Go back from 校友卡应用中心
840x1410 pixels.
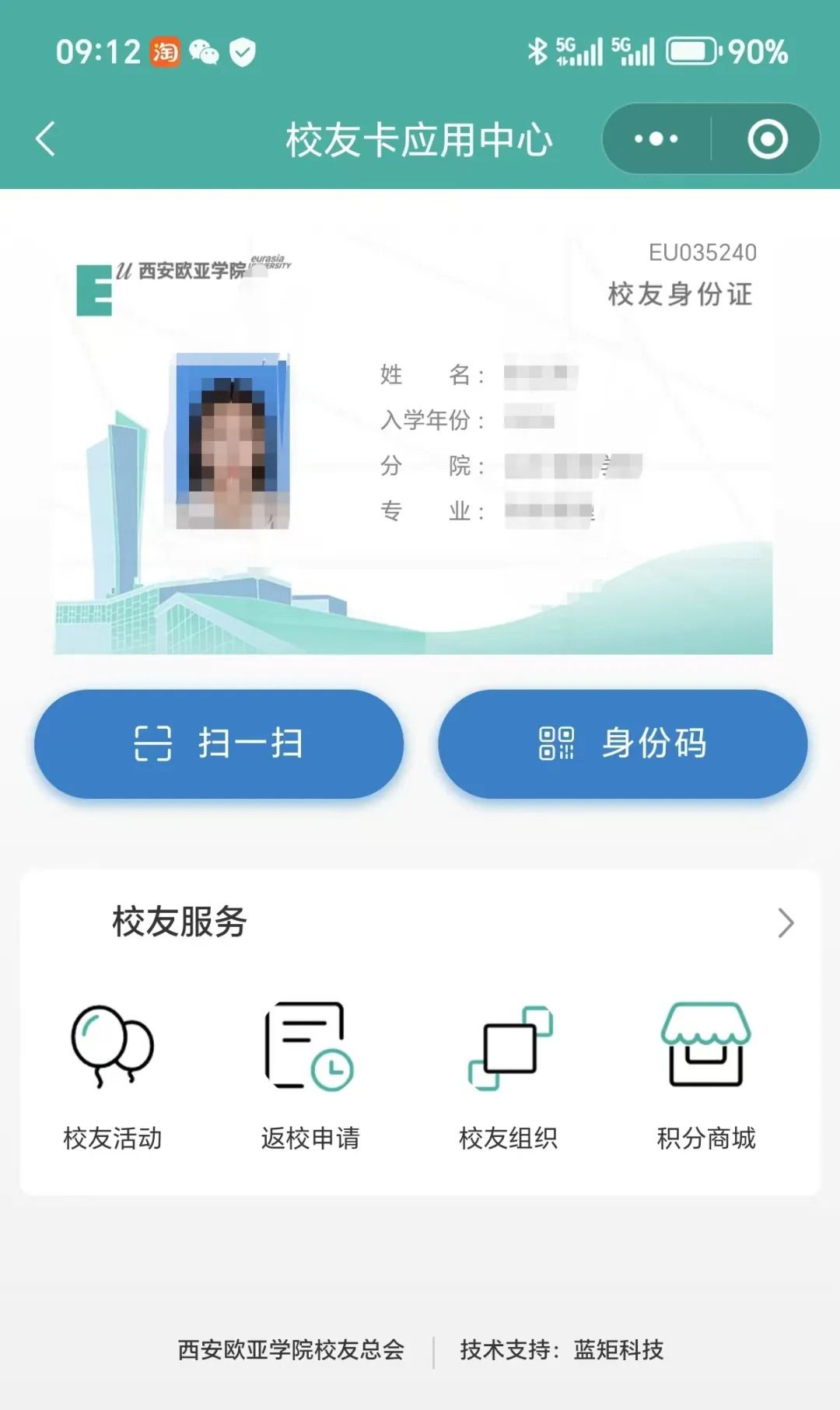coord(46,140)
